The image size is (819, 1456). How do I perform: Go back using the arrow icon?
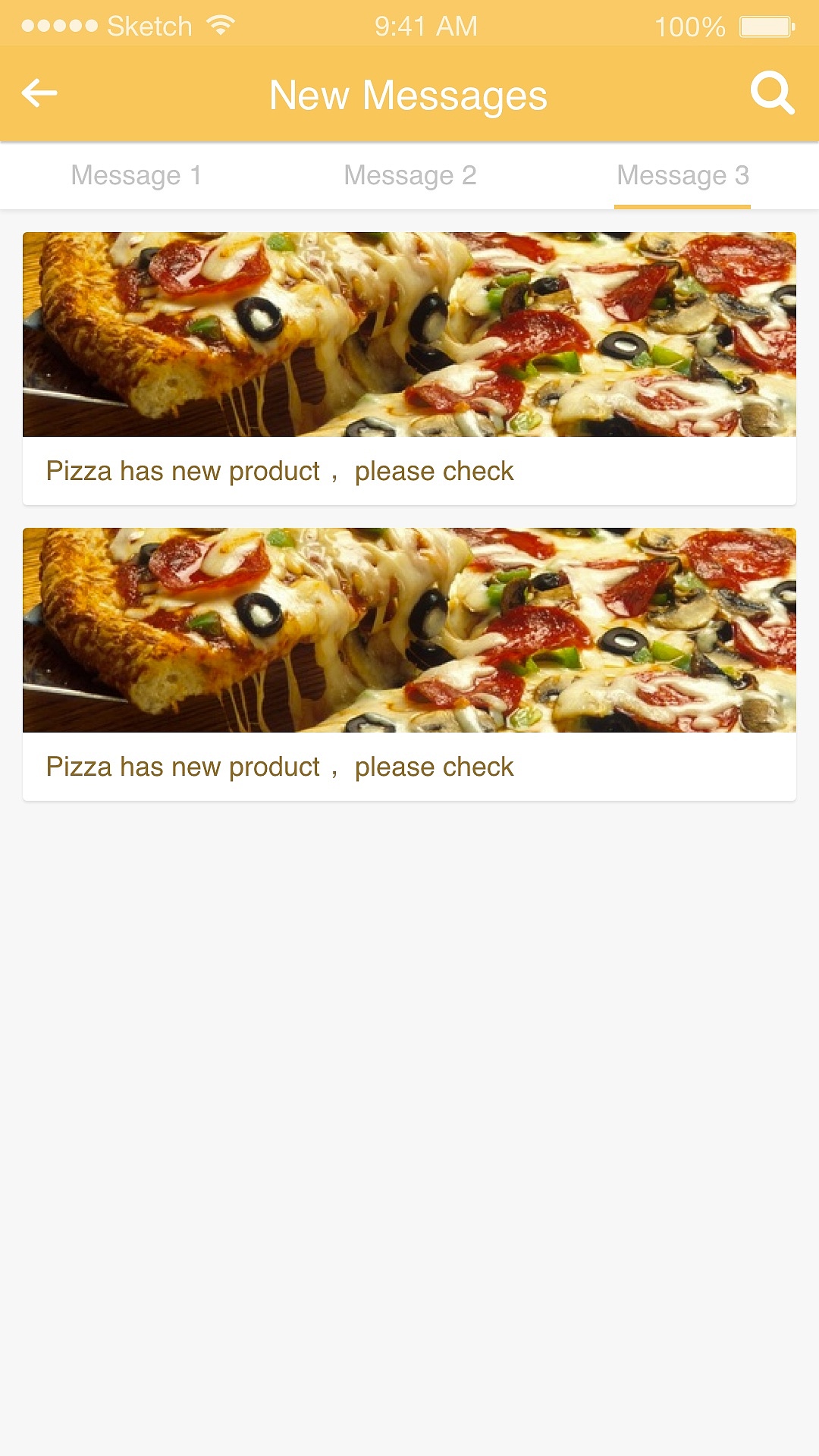pyautogui.click(x=39, y=93)
